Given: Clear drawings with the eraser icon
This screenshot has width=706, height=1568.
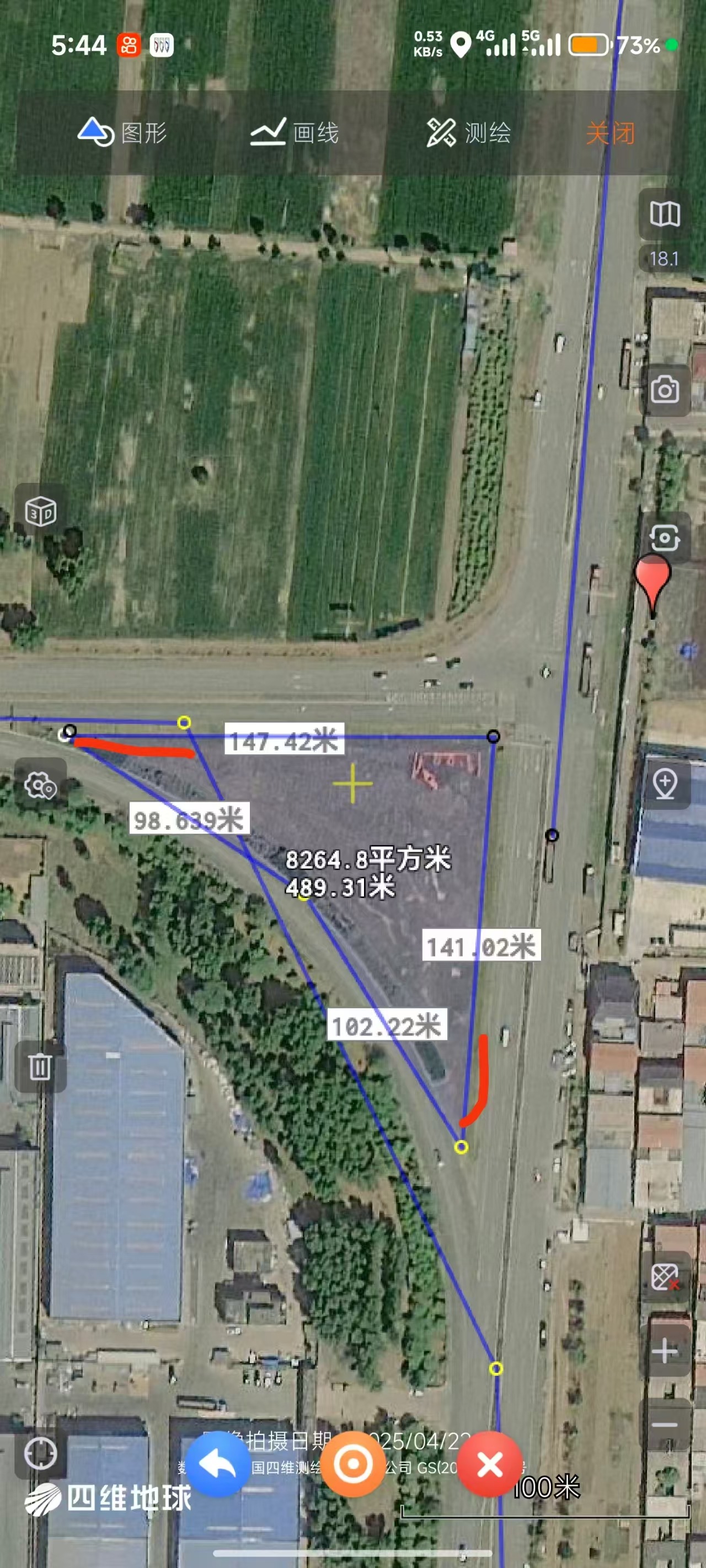Looking at the screenshot, I should pyautogui.click(x=665, y=1276).
